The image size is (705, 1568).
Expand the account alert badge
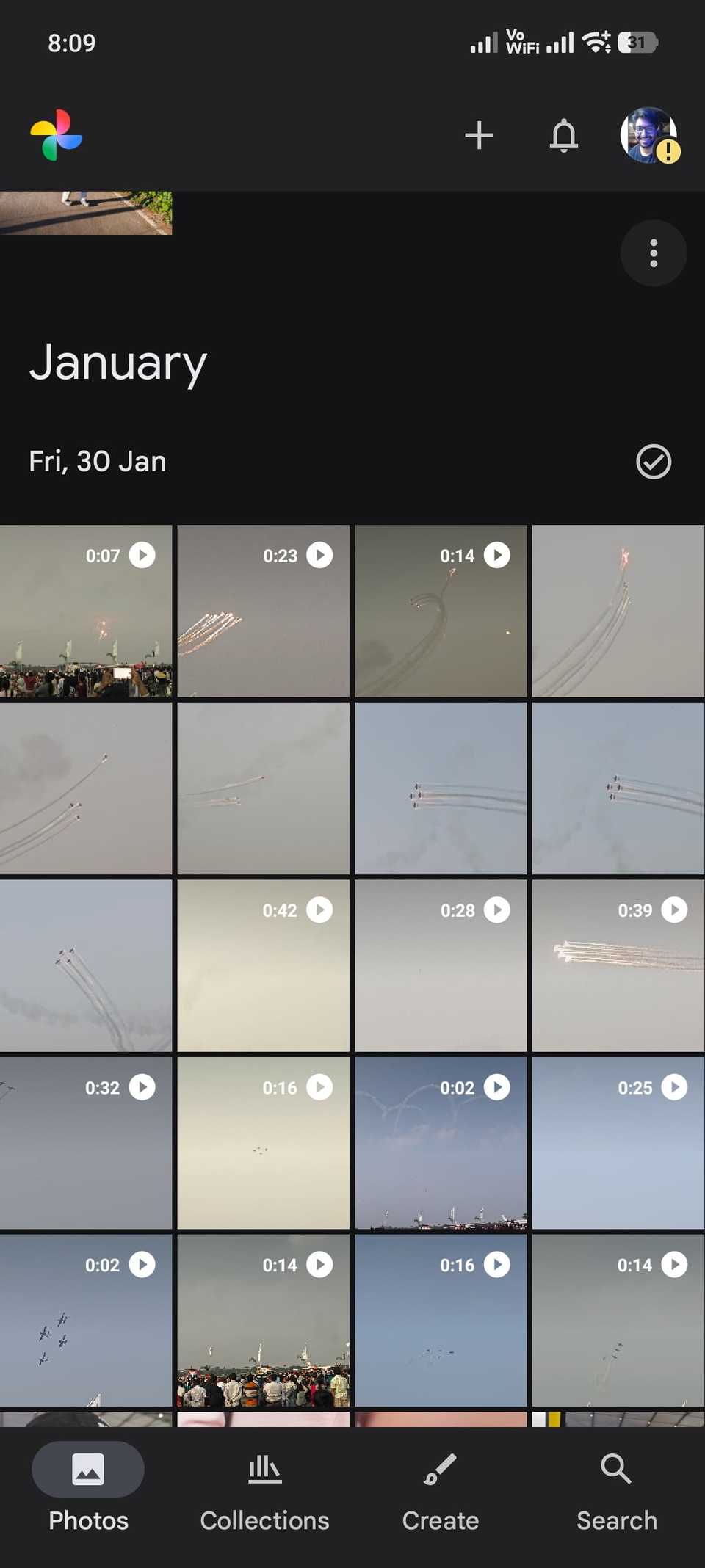pos(669,153)
